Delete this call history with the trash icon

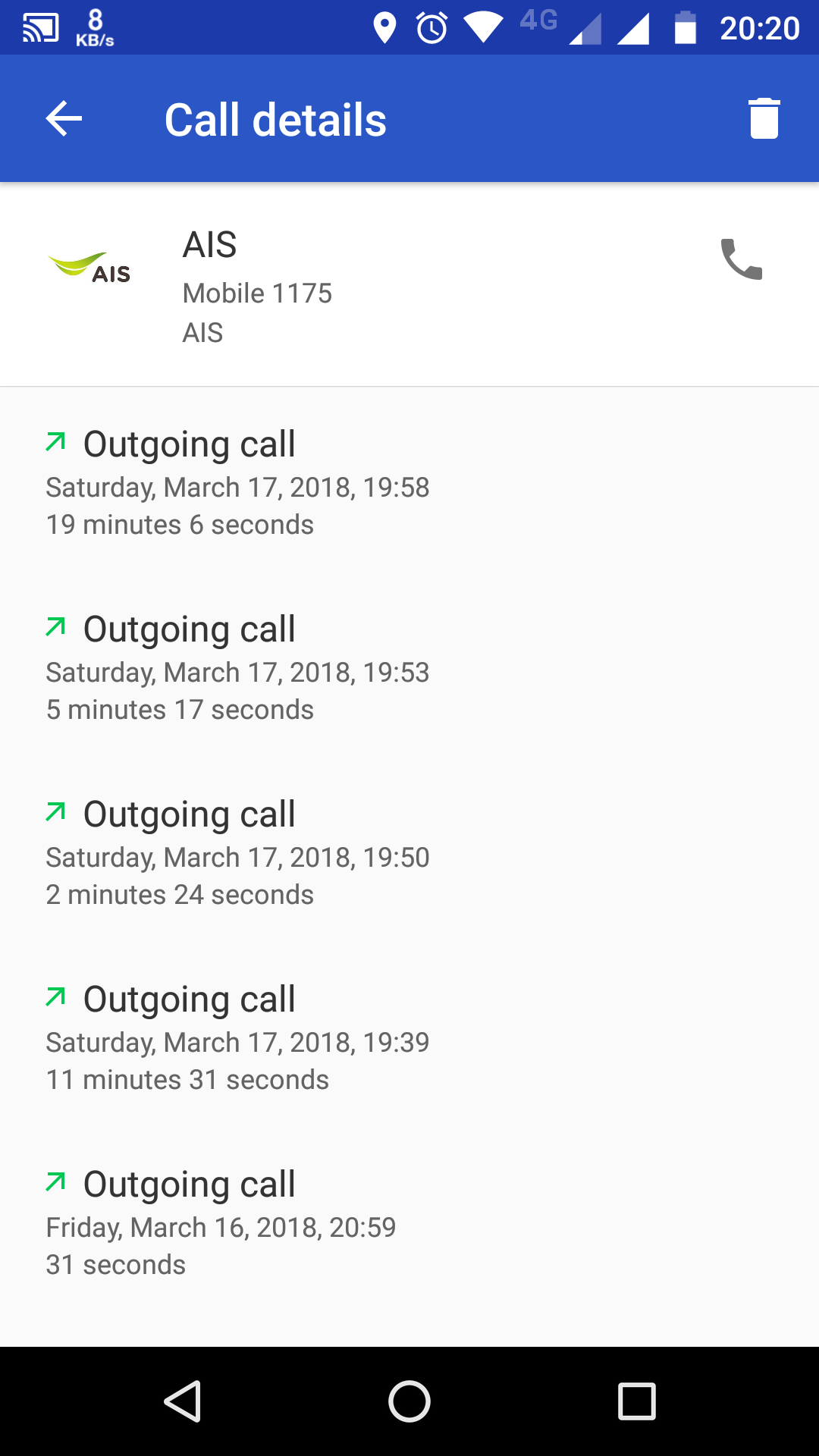(764, 119)
